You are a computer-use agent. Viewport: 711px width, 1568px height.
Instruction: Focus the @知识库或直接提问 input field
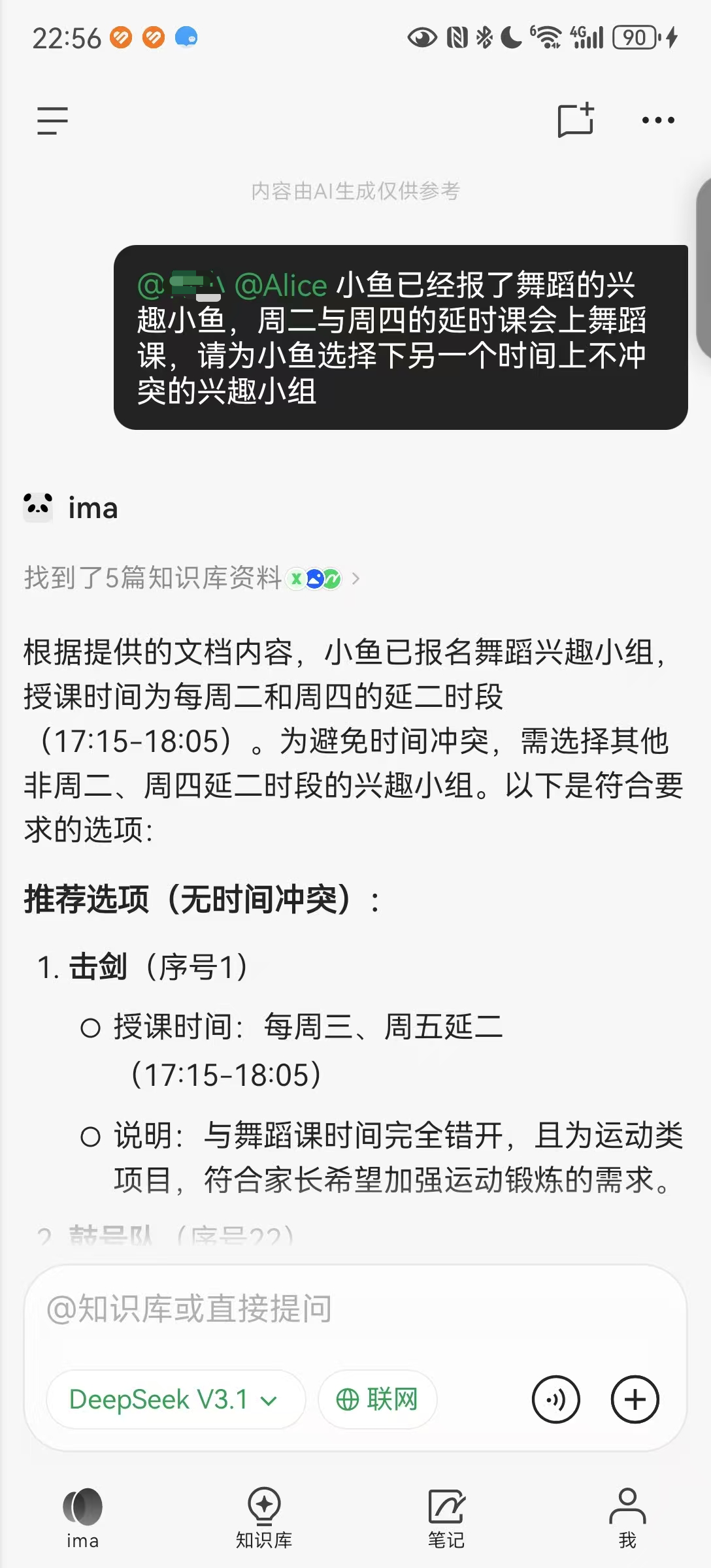353,1309
